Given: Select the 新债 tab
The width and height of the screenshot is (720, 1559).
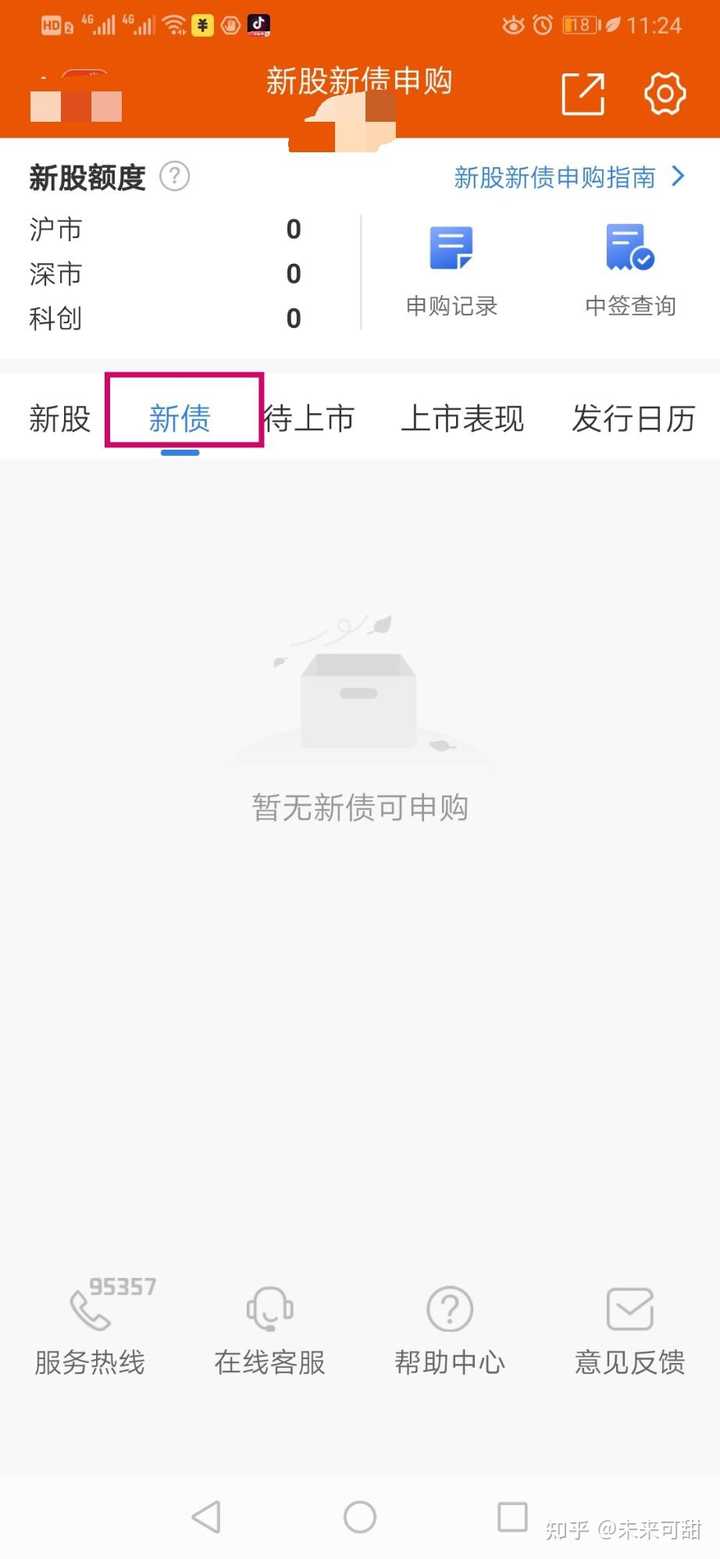Looking at the screenshot, I should (x=180, y=418).
